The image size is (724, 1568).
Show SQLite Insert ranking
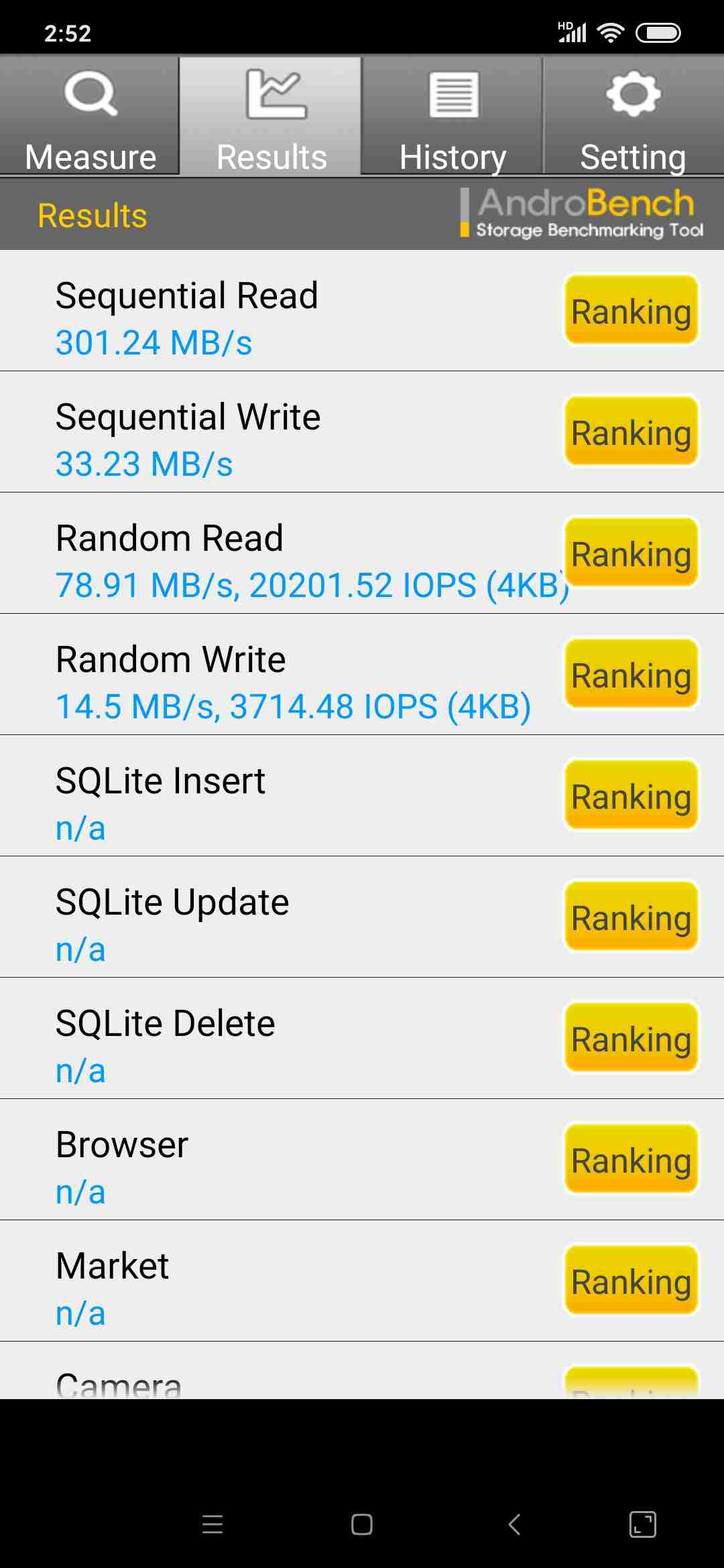coord(631,795)
